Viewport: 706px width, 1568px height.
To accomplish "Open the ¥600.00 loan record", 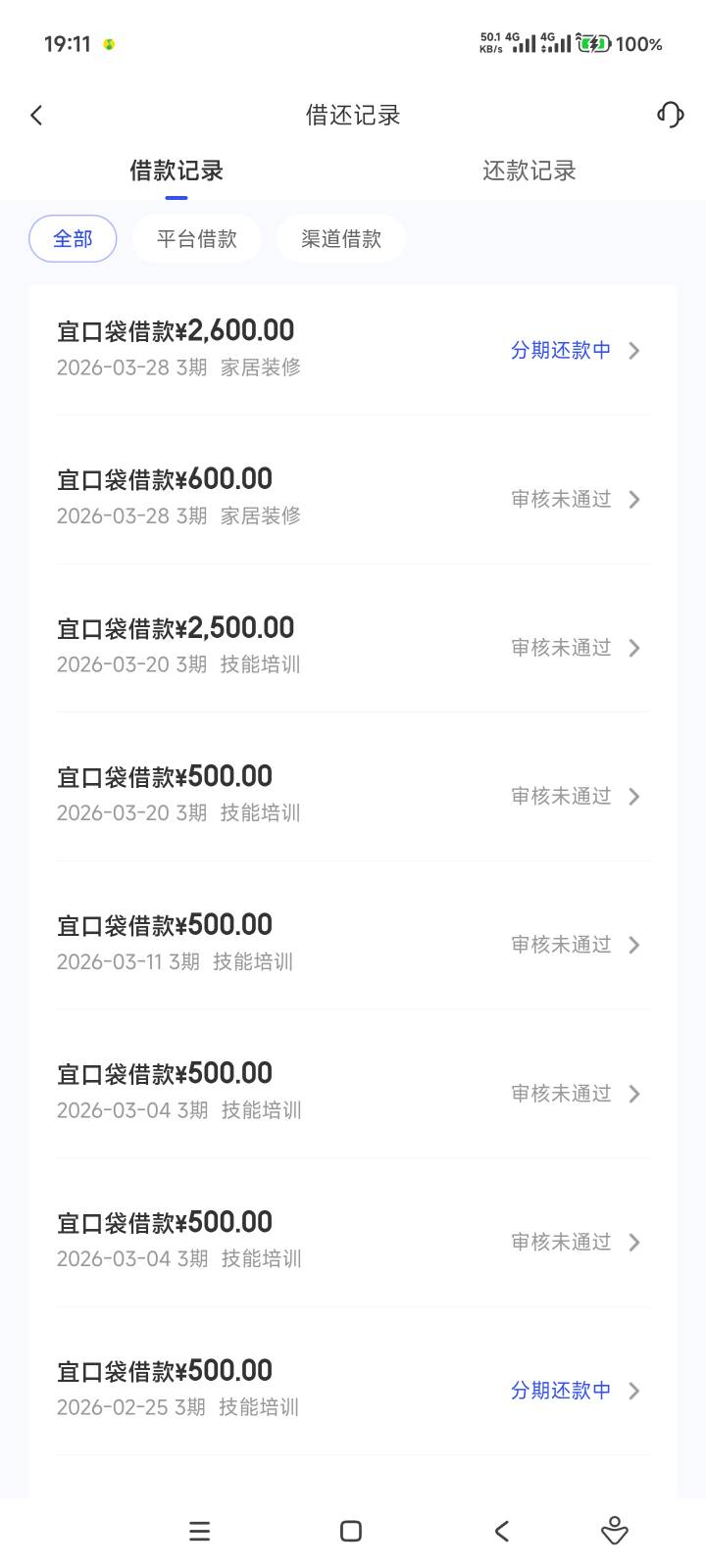I will 353,498.
